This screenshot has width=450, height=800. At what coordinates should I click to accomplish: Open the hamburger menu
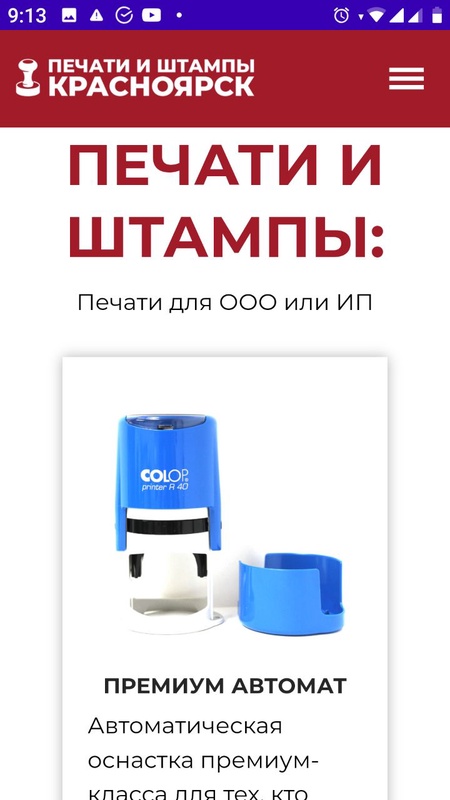406,79
